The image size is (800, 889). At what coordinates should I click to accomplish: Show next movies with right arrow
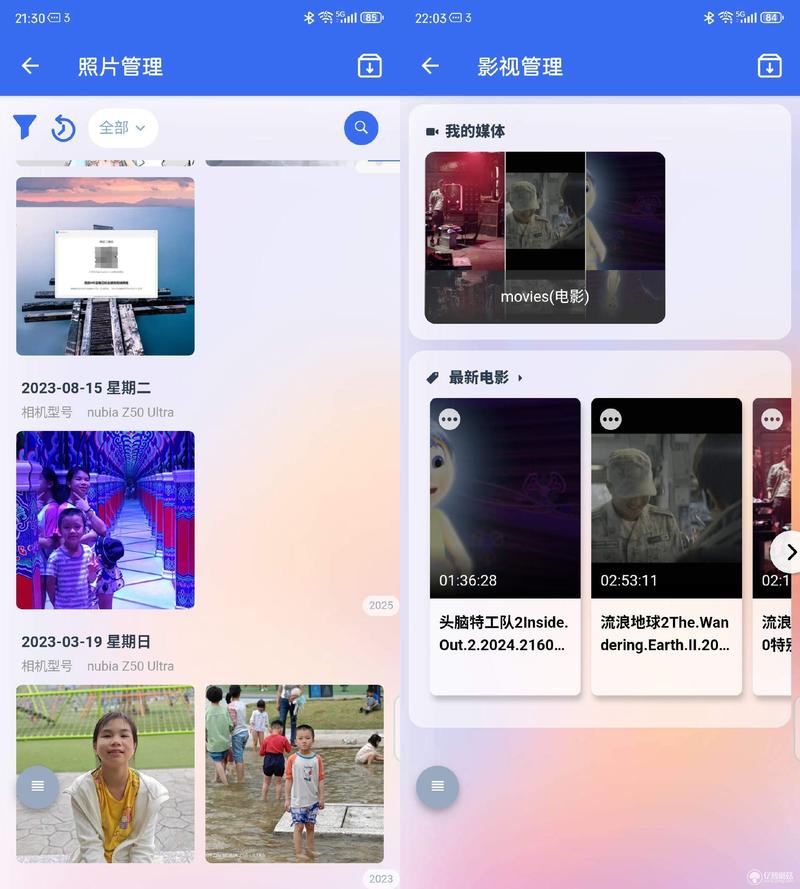(789, 552)
